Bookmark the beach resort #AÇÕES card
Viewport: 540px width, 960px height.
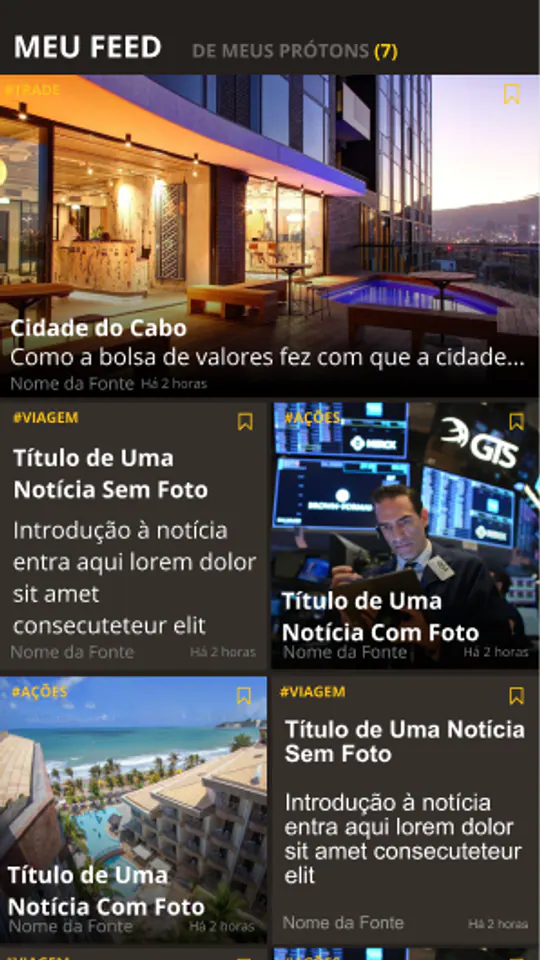(244, 696)
